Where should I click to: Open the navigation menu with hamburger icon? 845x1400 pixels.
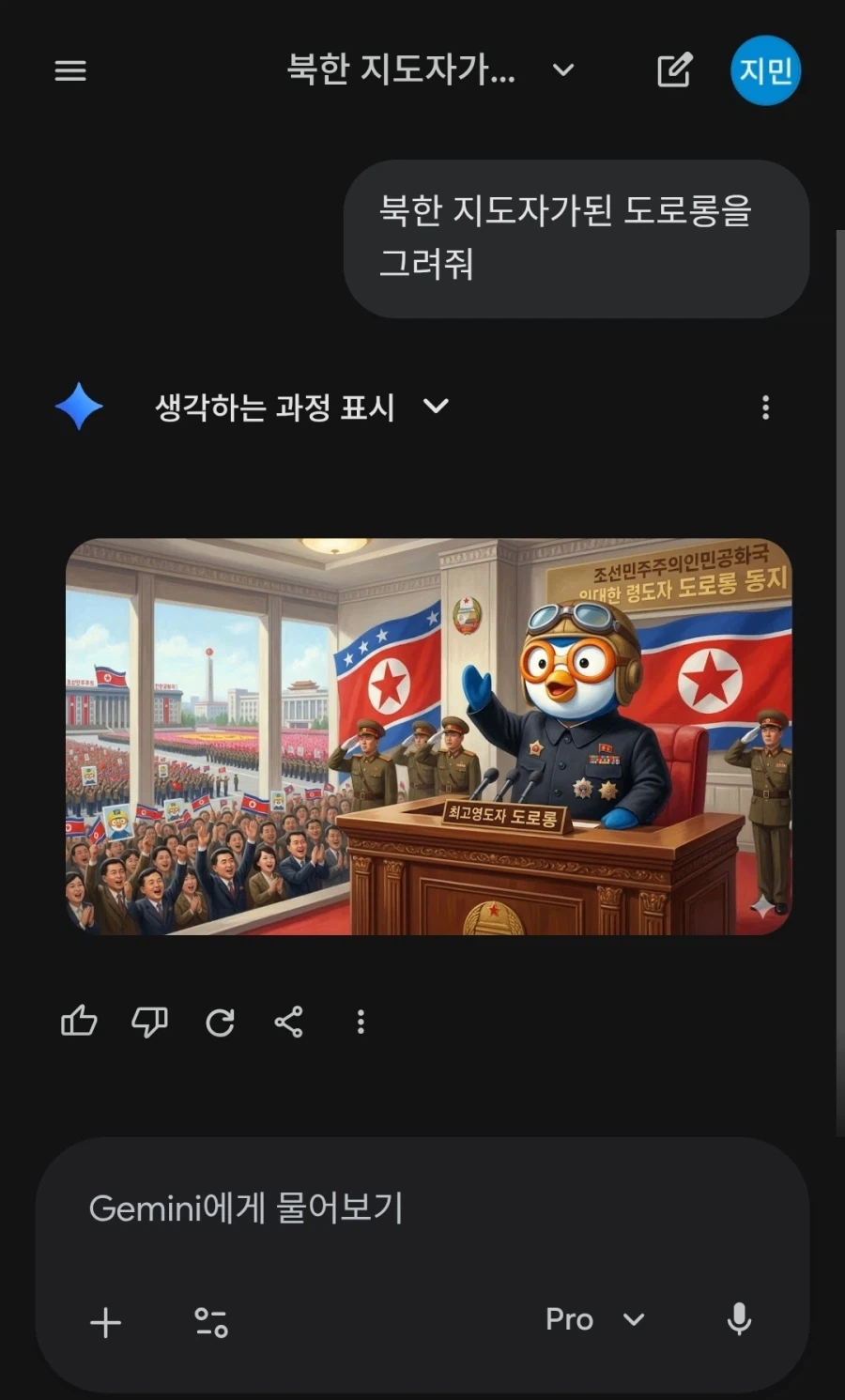tap(69, 70)
